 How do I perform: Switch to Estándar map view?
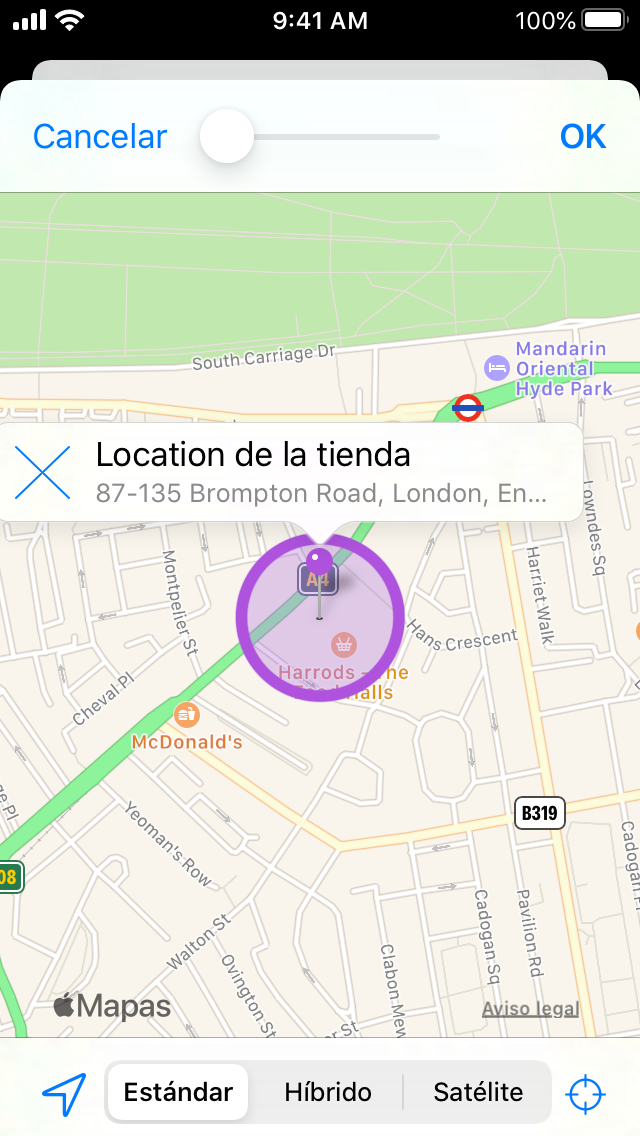pos(178,1092)
